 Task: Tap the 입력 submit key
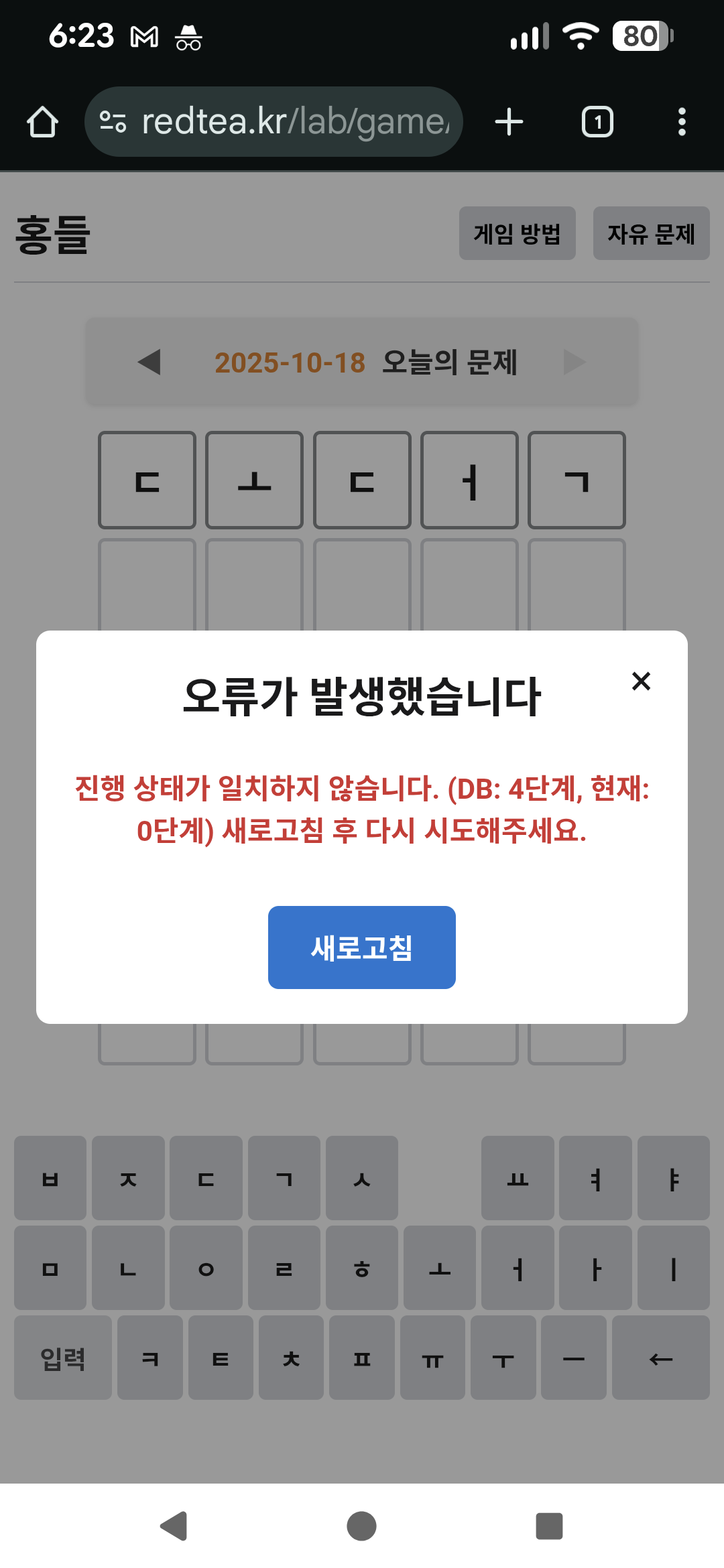coord(63,1358)
